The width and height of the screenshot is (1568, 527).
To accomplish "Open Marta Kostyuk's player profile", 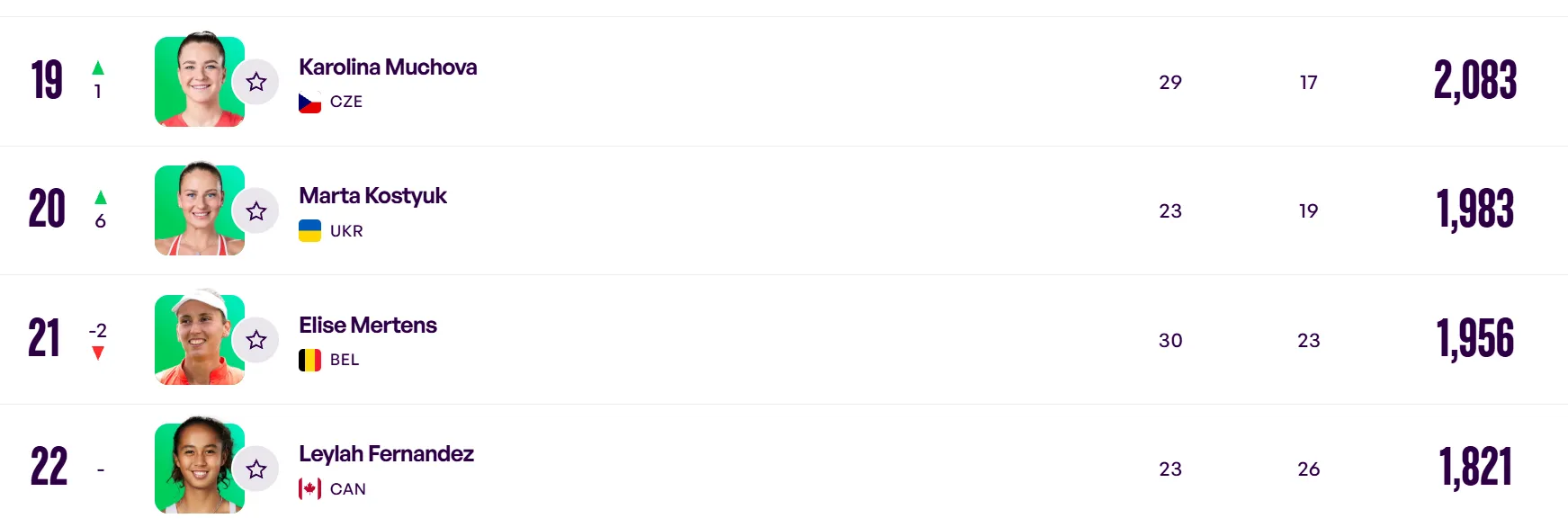I will click(372, 196).
